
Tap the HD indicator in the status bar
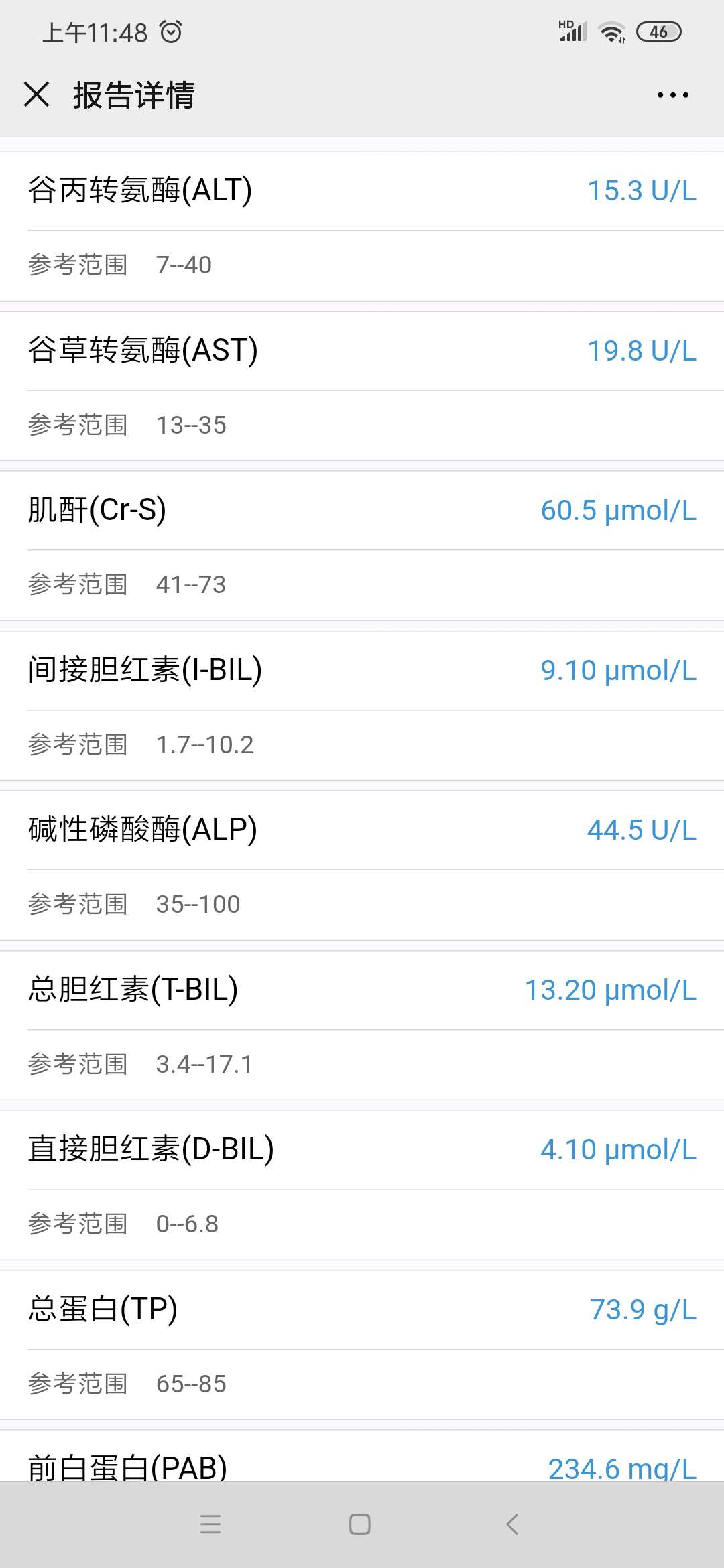tap(565, 21)
